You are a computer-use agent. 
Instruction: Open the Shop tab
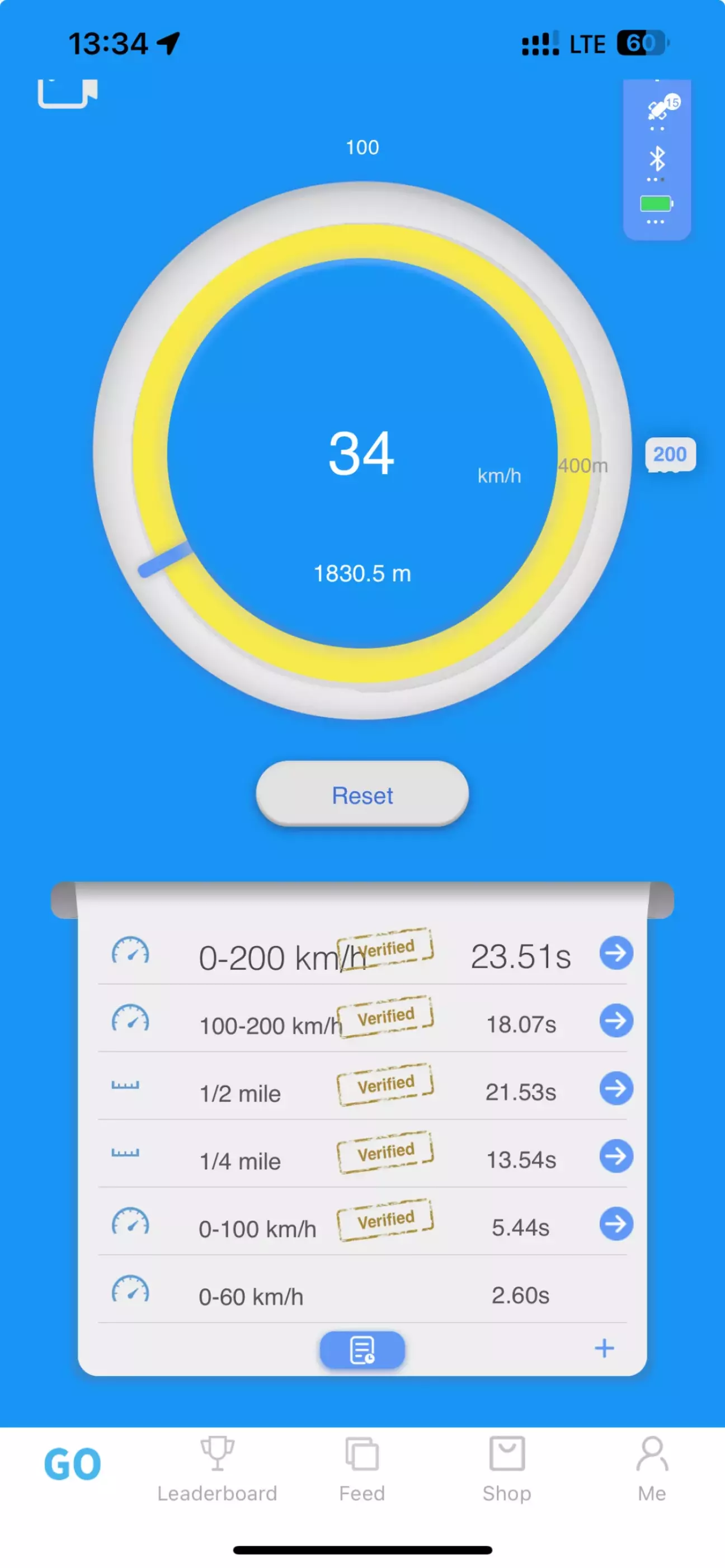click(506, 1470)
